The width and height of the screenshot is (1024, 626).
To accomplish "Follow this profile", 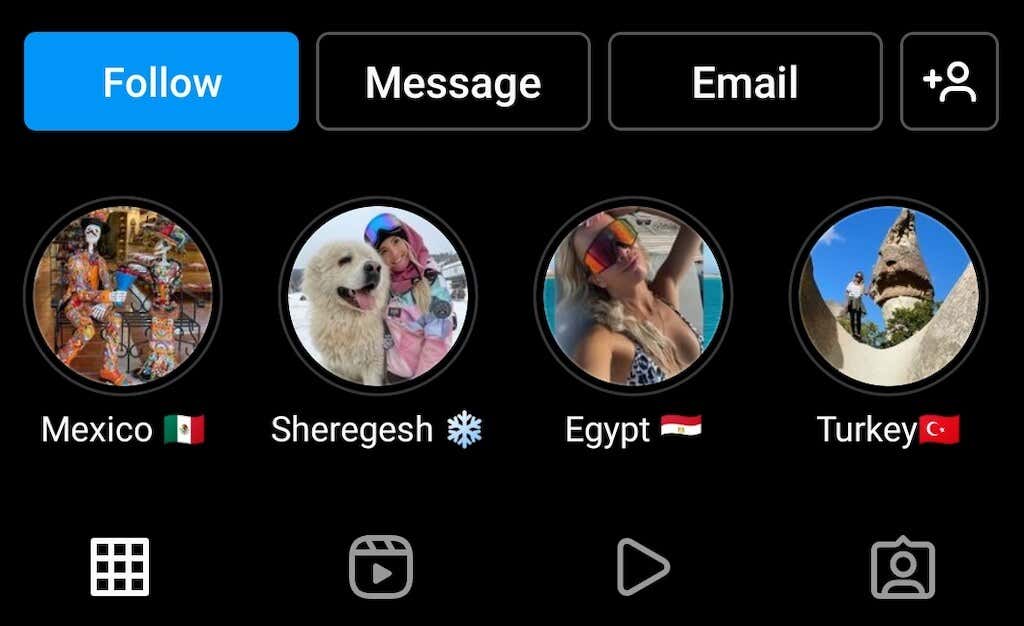I will click(x=161, y=82).
